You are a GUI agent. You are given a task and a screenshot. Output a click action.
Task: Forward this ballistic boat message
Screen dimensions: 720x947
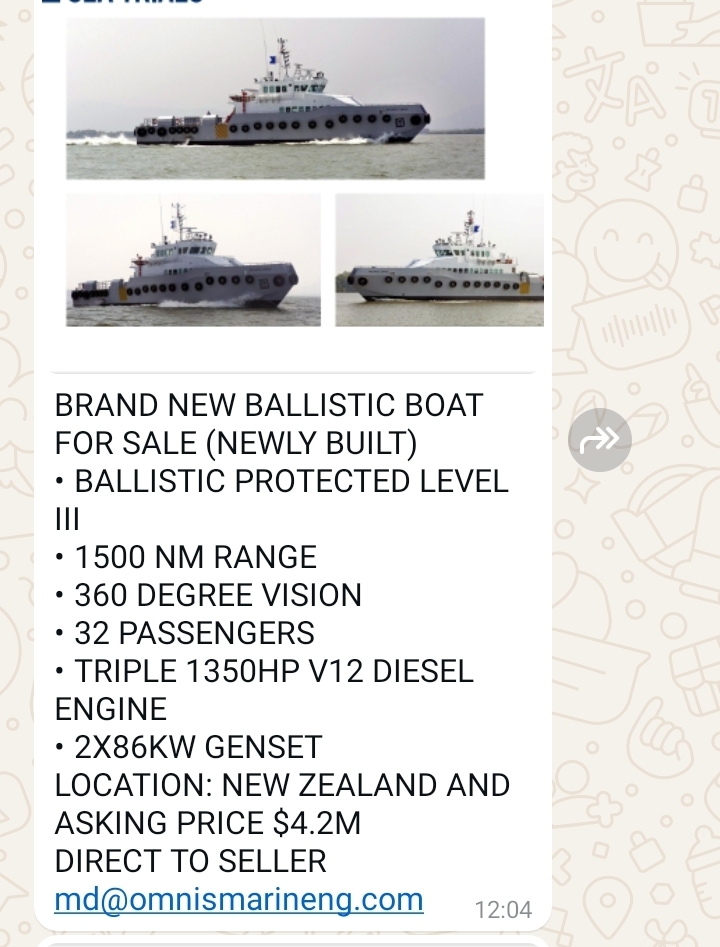600,440
